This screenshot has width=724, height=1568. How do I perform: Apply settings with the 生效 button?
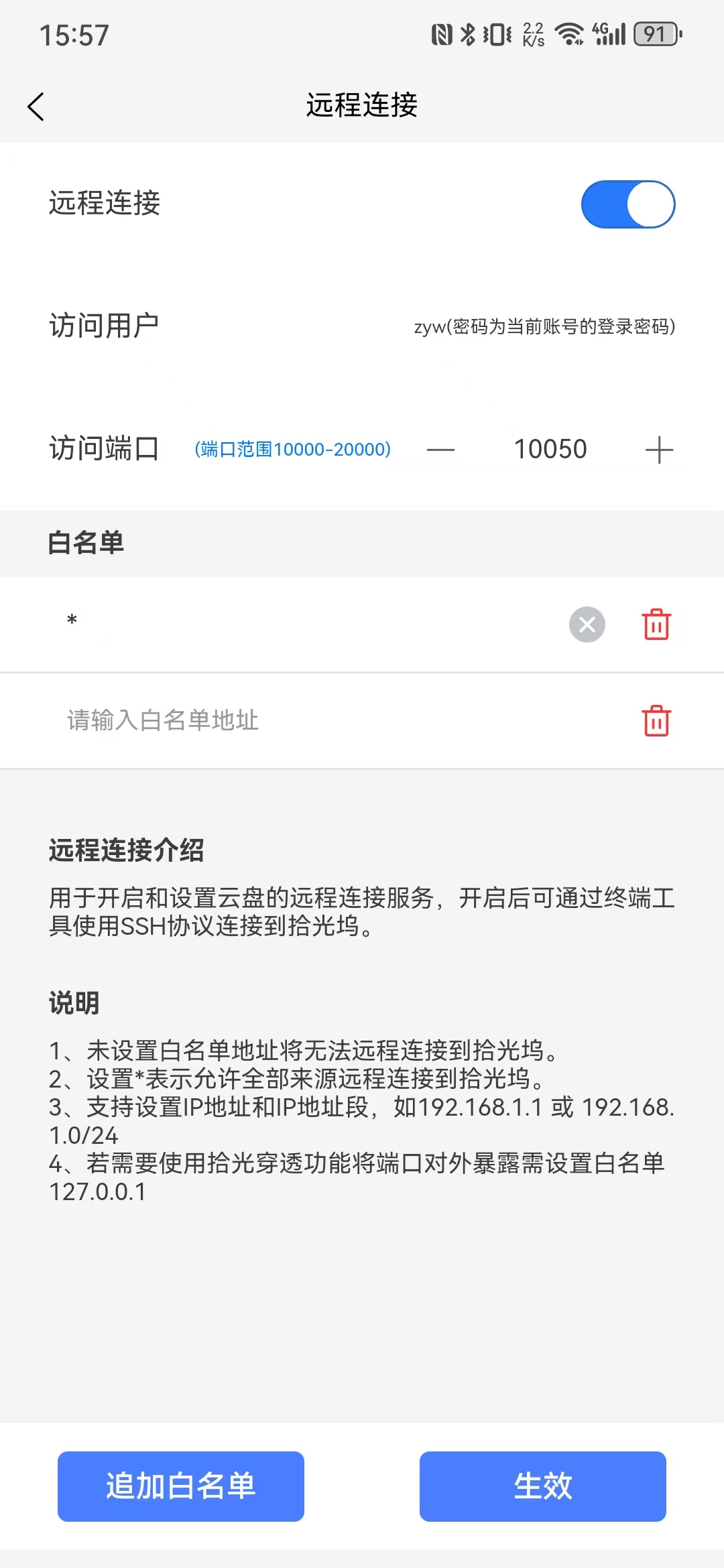(542, 1486)
